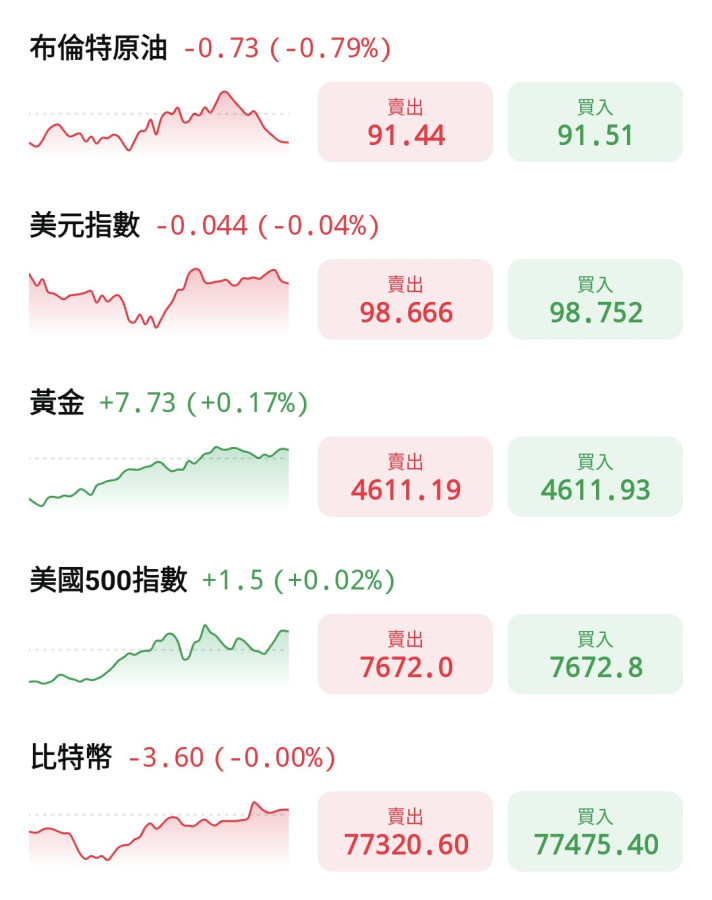The width and height of the screenshot is (712, 900).
Task: Buy 美國500指數 at 7672.8
Action: tap(595, 654)
